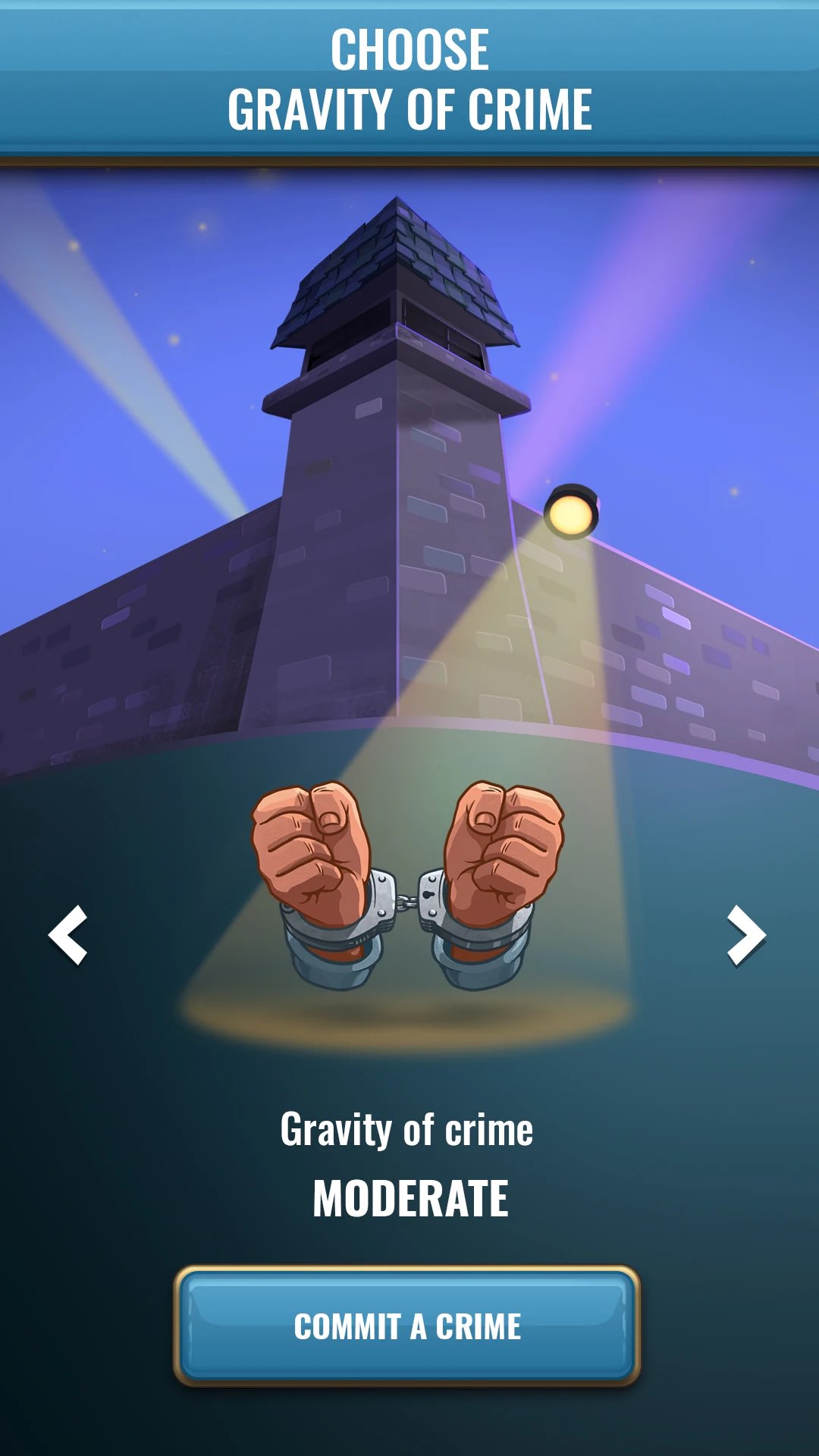Tap the Commit a Crime button
819x1456 pixels.
[x=407, y=1326]
